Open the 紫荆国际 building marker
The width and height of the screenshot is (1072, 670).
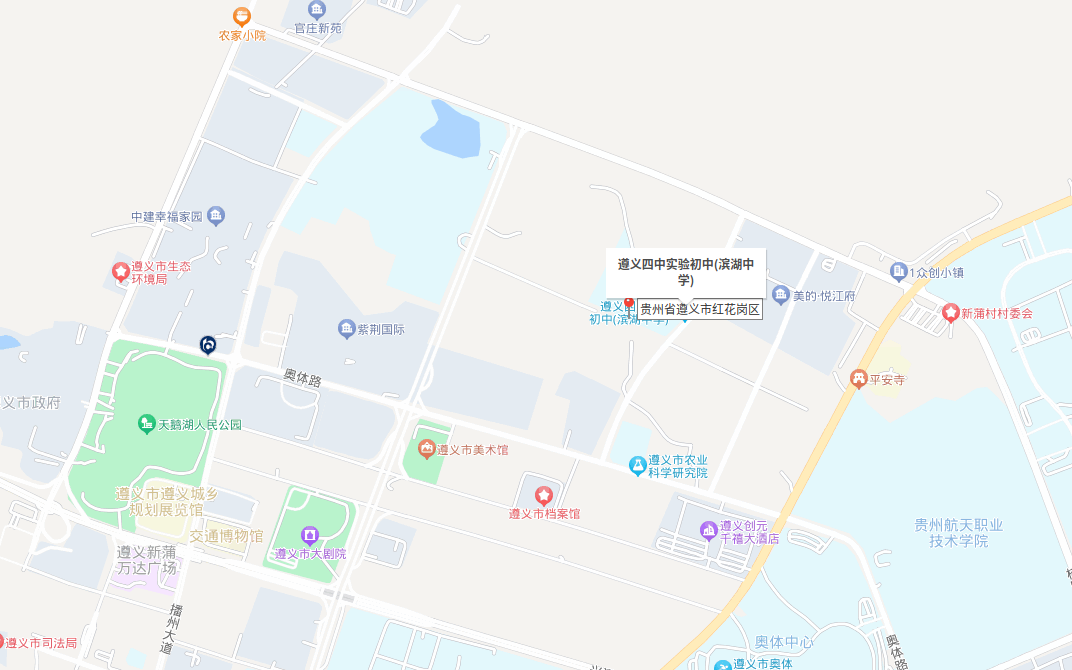pyautogui.click(x=347, y=329)
